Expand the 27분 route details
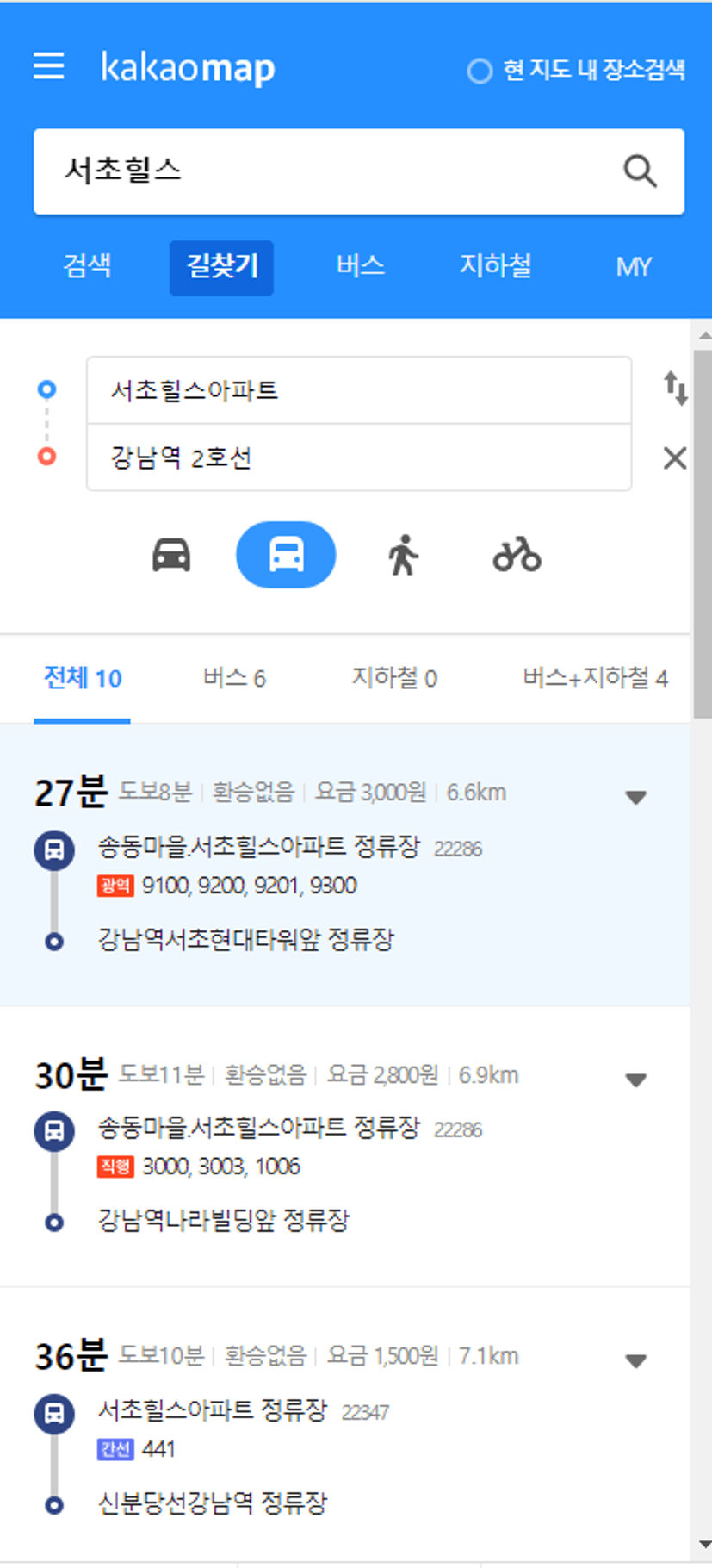Image resolution: width=712 pixels, height=1568 pixels. coord(636,798)
